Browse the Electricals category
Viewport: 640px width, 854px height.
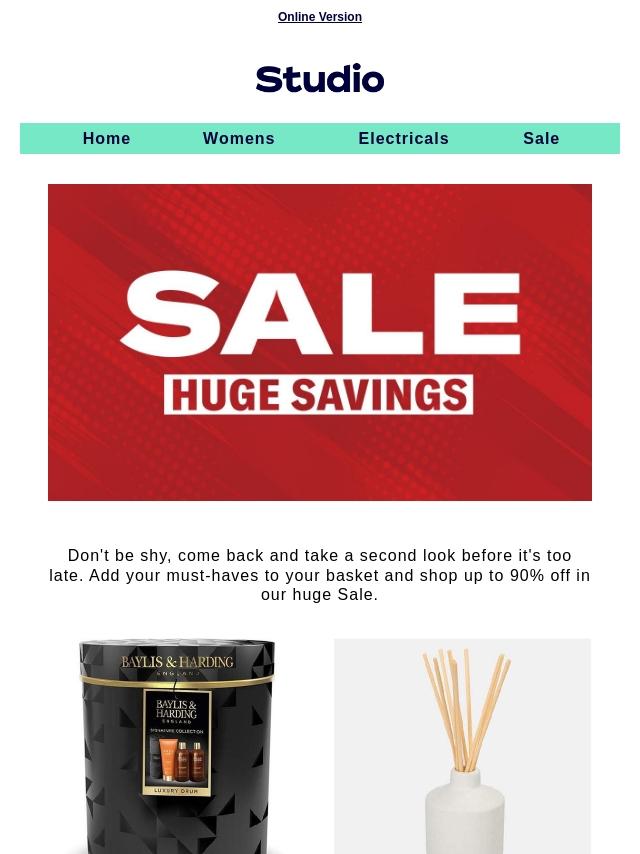pos(404,138)
